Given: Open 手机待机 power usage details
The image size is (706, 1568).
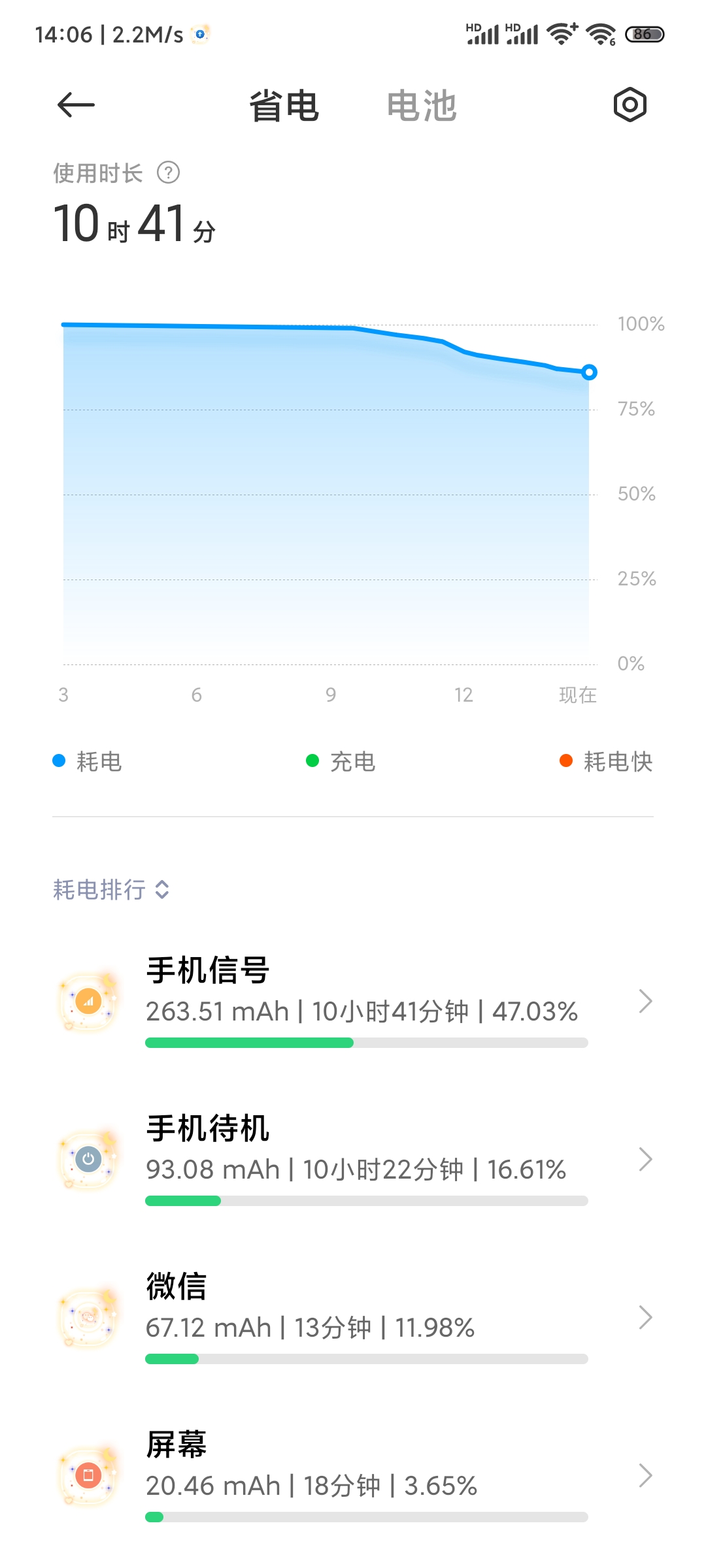Looking at the screenshot, I should pos(353,1159).
